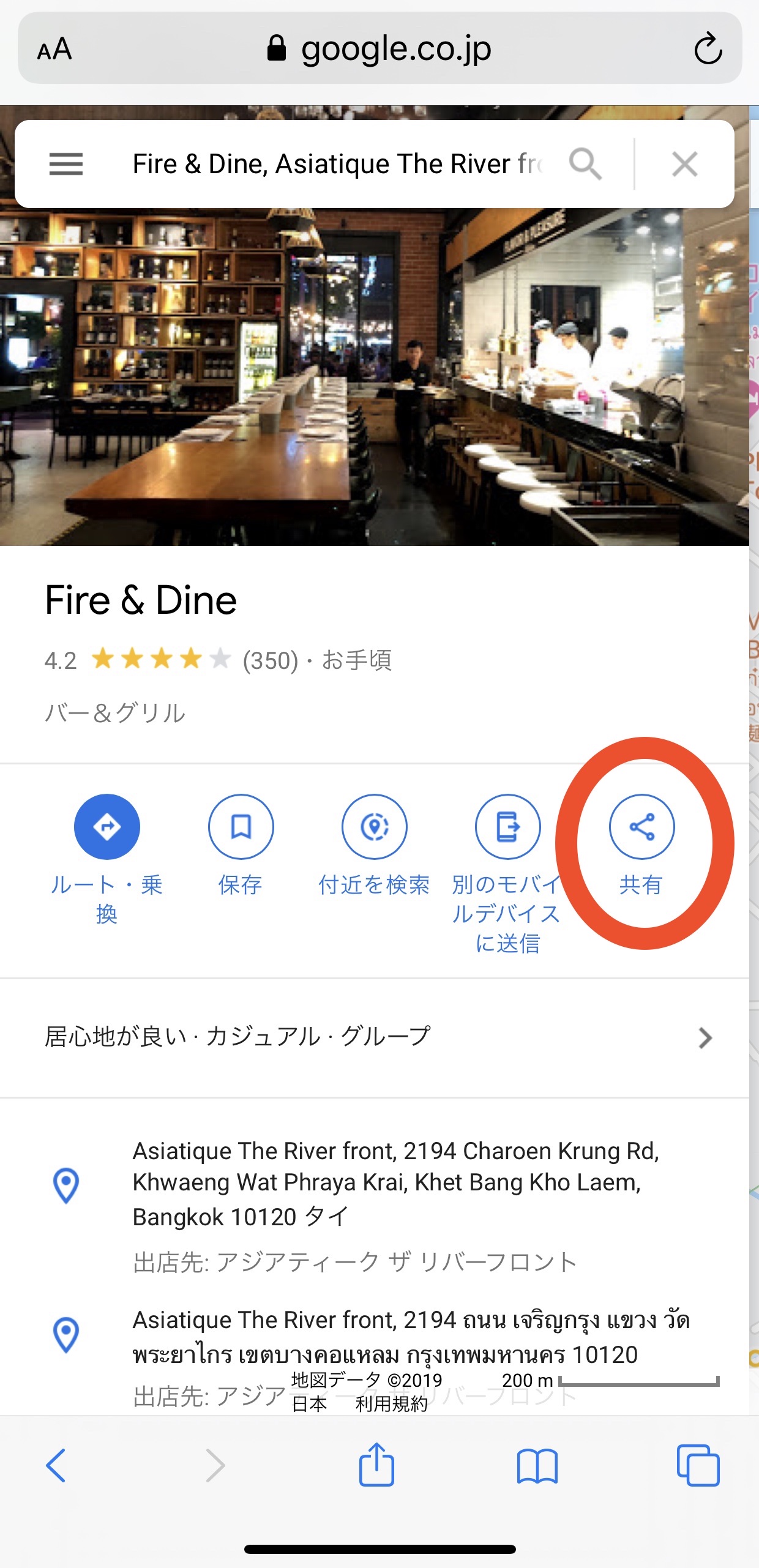Screen dimensions: 759x1568
Task: Send to another mobile device
Action: tap(507, 827)
